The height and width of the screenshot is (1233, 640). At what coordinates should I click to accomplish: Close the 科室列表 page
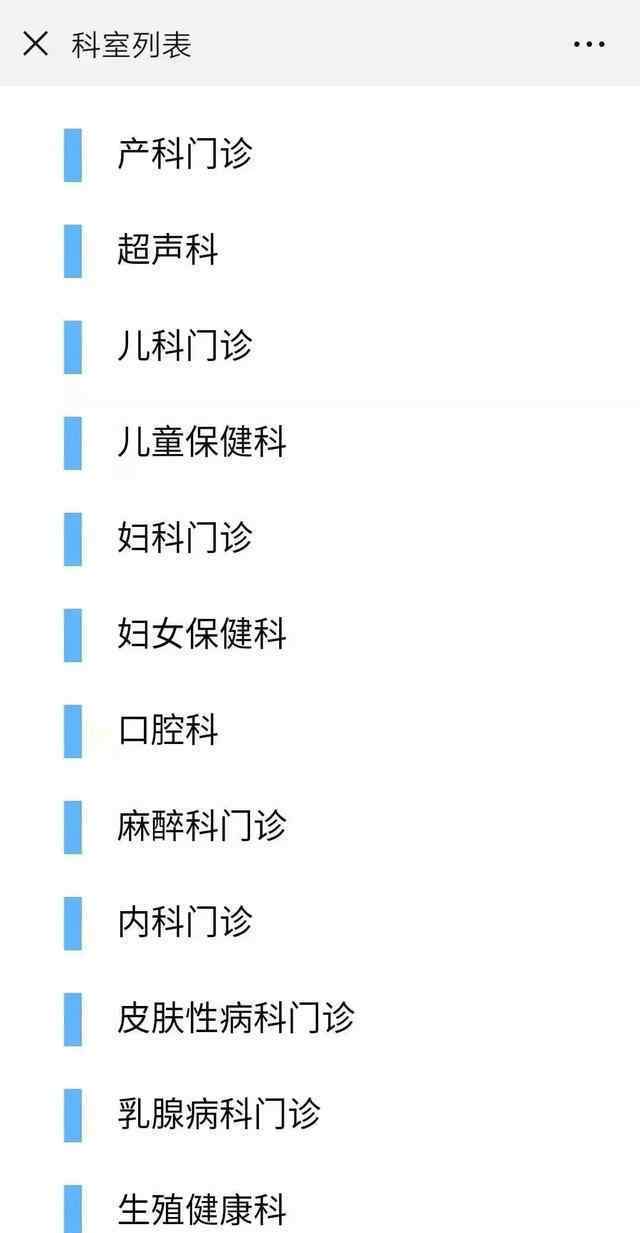click(35, 44)
